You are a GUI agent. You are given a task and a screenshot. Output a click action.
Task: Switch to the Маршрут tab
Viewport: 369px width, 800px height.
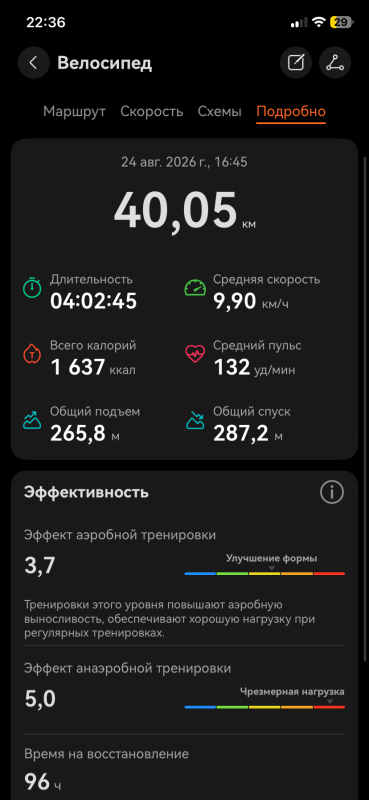coord(75,112)
